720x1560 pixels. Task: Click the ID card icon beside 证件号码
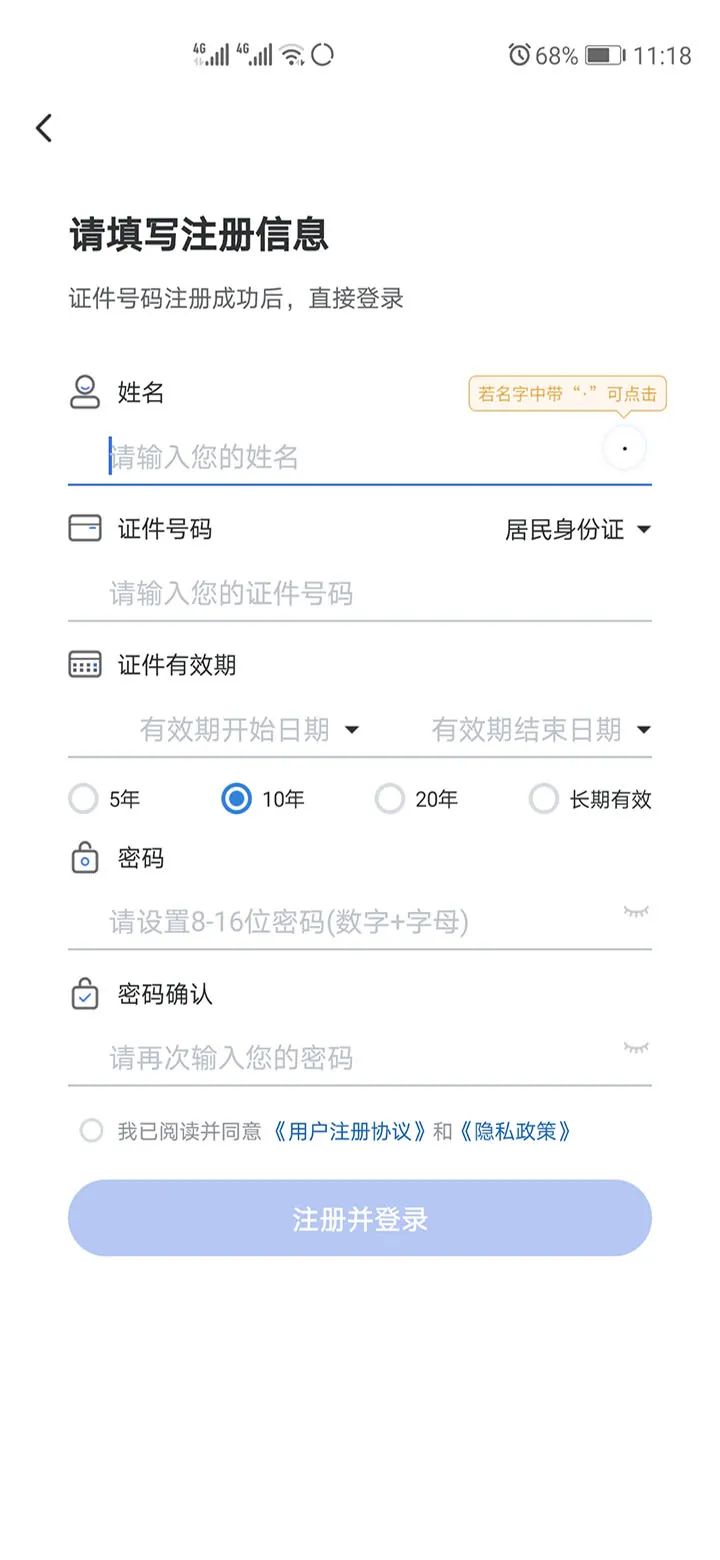coord(86,528)
